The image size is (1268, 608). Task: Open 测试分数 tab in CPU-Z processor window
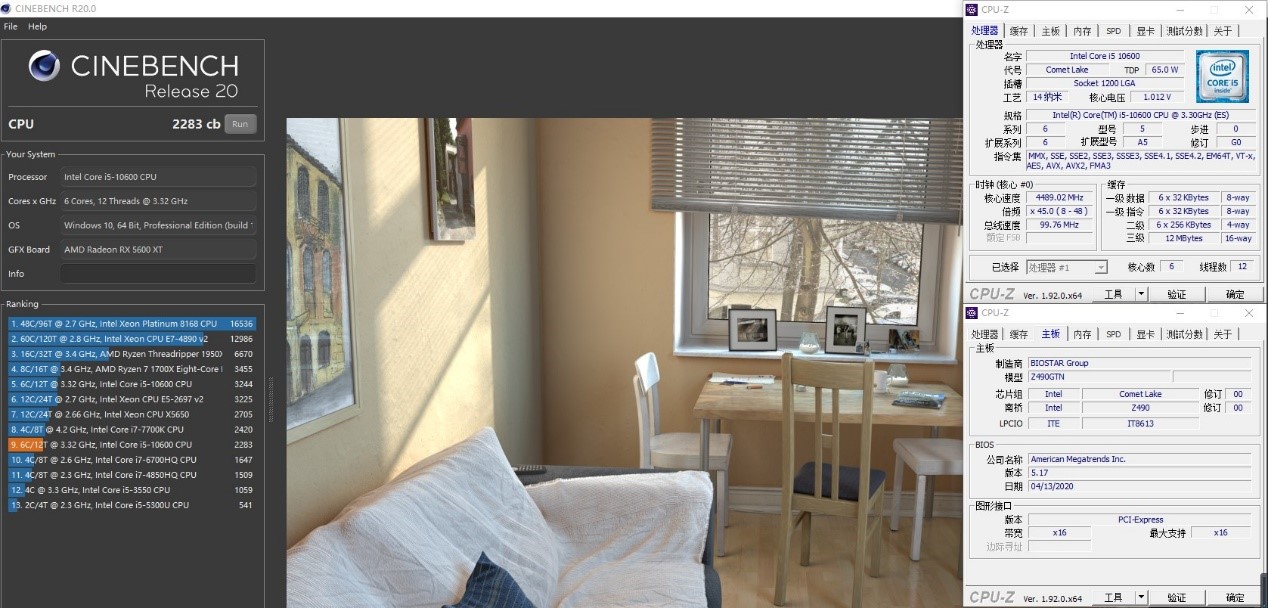[x=1184, y=31]
